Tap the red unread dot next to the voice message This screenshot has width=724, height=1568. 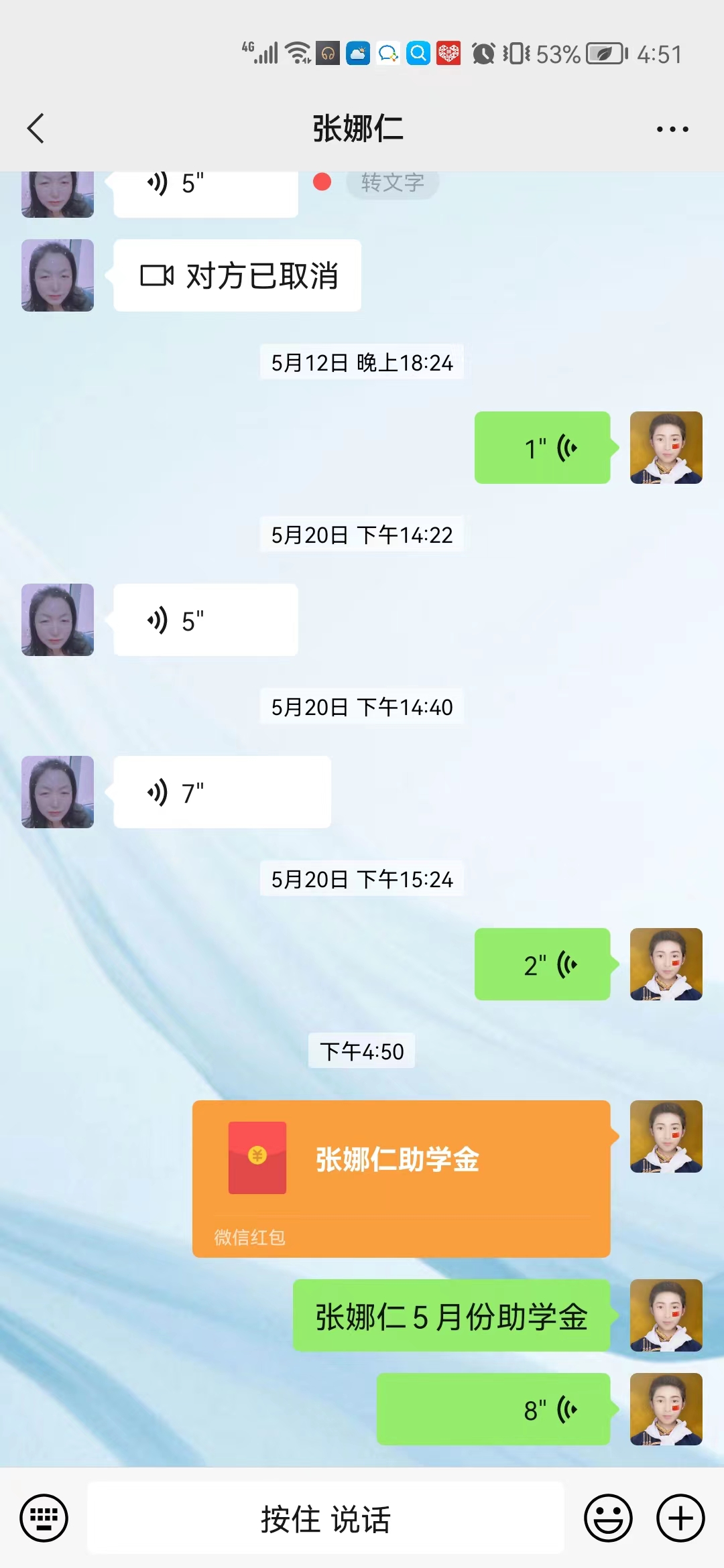pos(322,182)
